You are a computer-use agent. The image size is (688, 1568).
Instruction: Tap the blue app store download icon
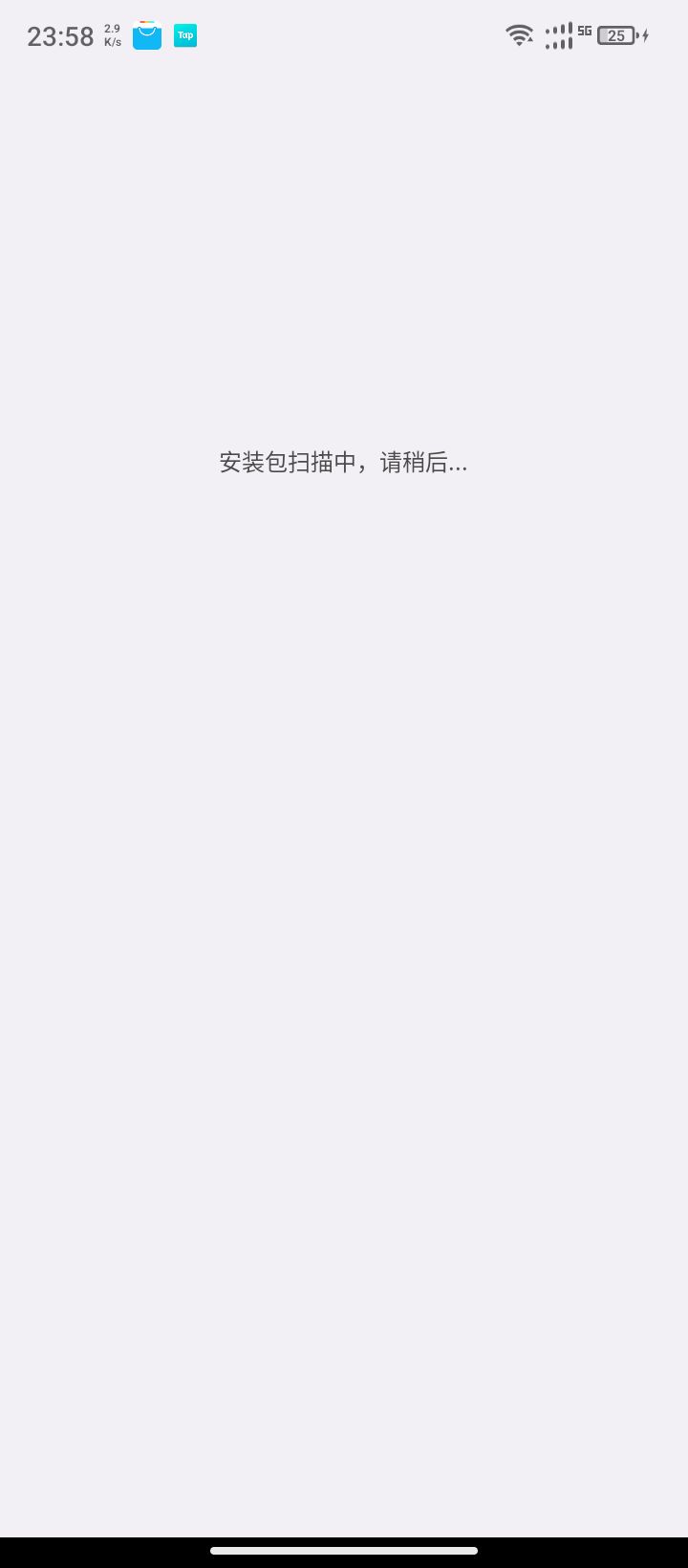146,35
